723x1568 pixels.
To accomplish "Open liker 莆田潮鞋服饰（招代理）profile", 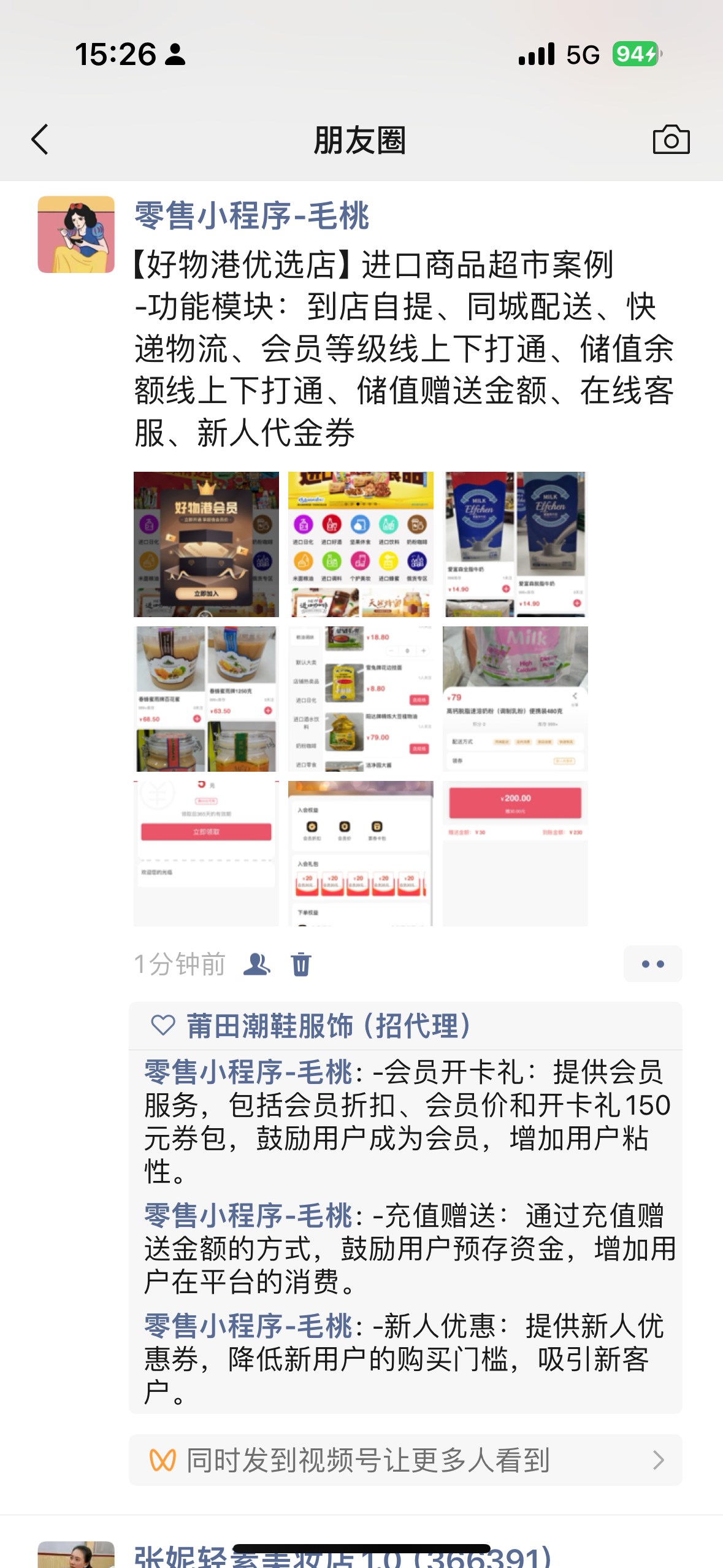I will click(x=328, y=1026).
